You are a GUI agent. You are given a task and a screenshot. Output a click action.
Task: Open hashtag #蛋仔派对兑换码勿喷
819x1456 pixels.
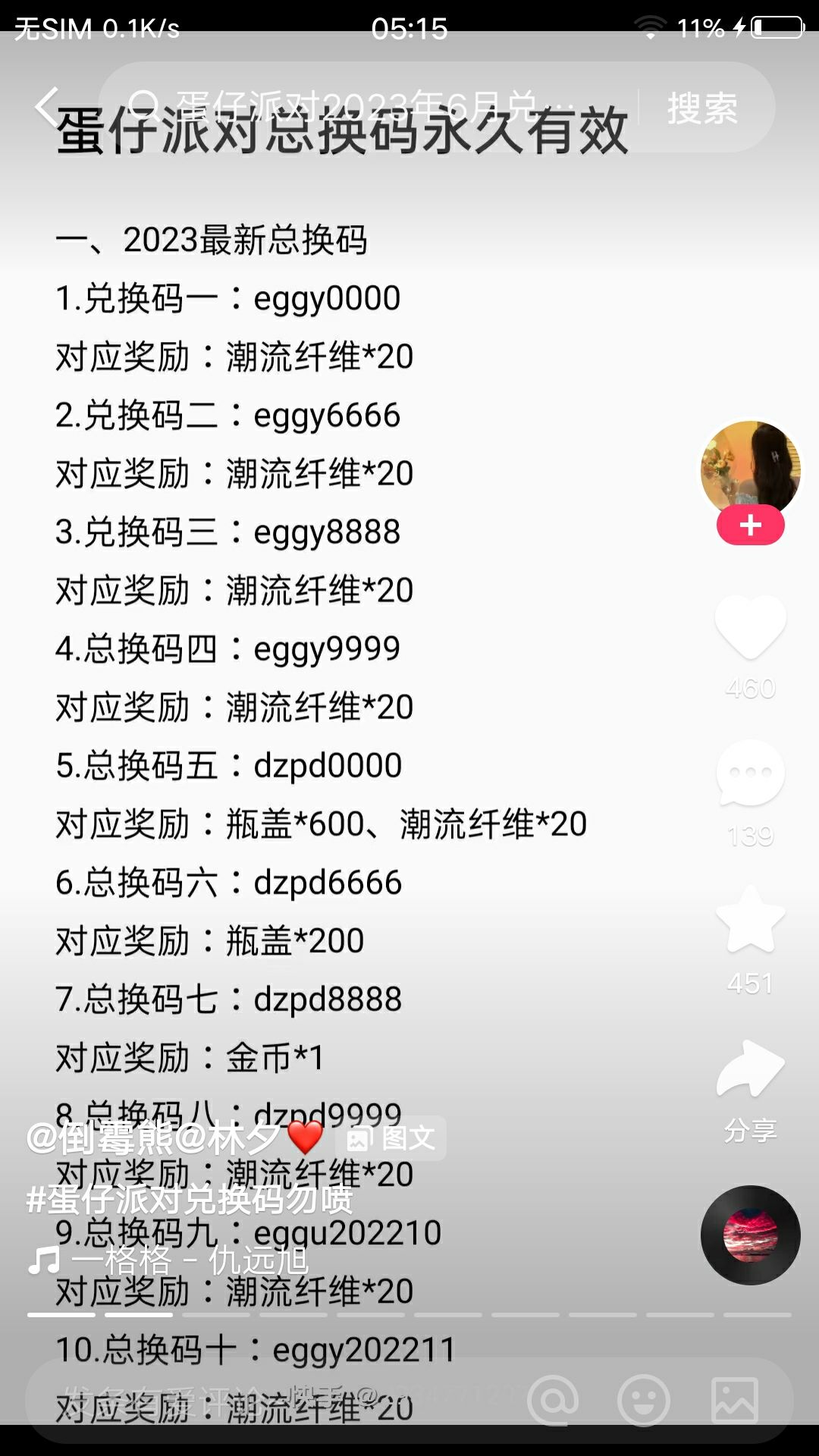190,1200
